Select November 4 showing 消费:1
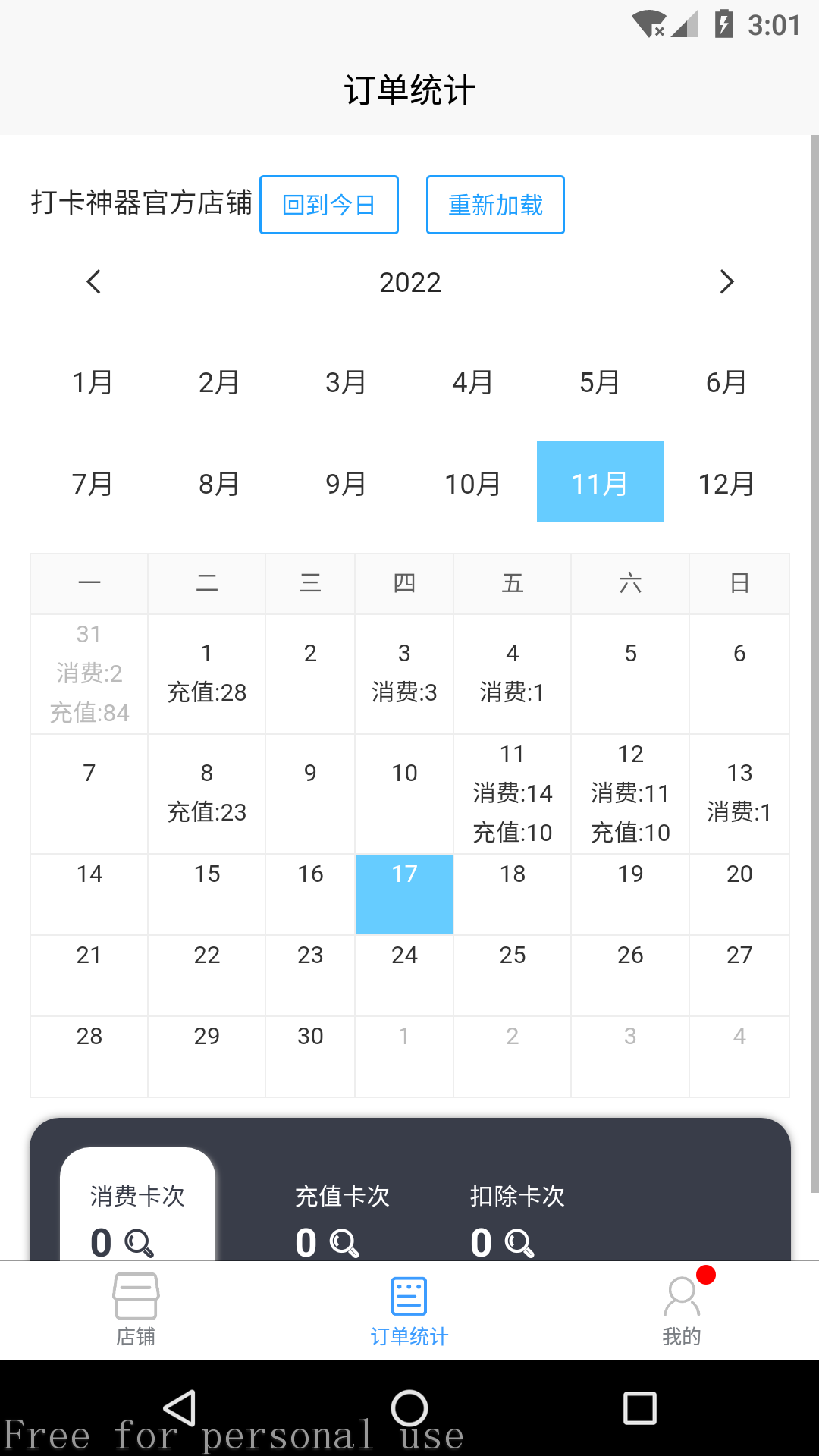Image resolution: width=819 pixels, height=1456 pixels. click(512, 673)
